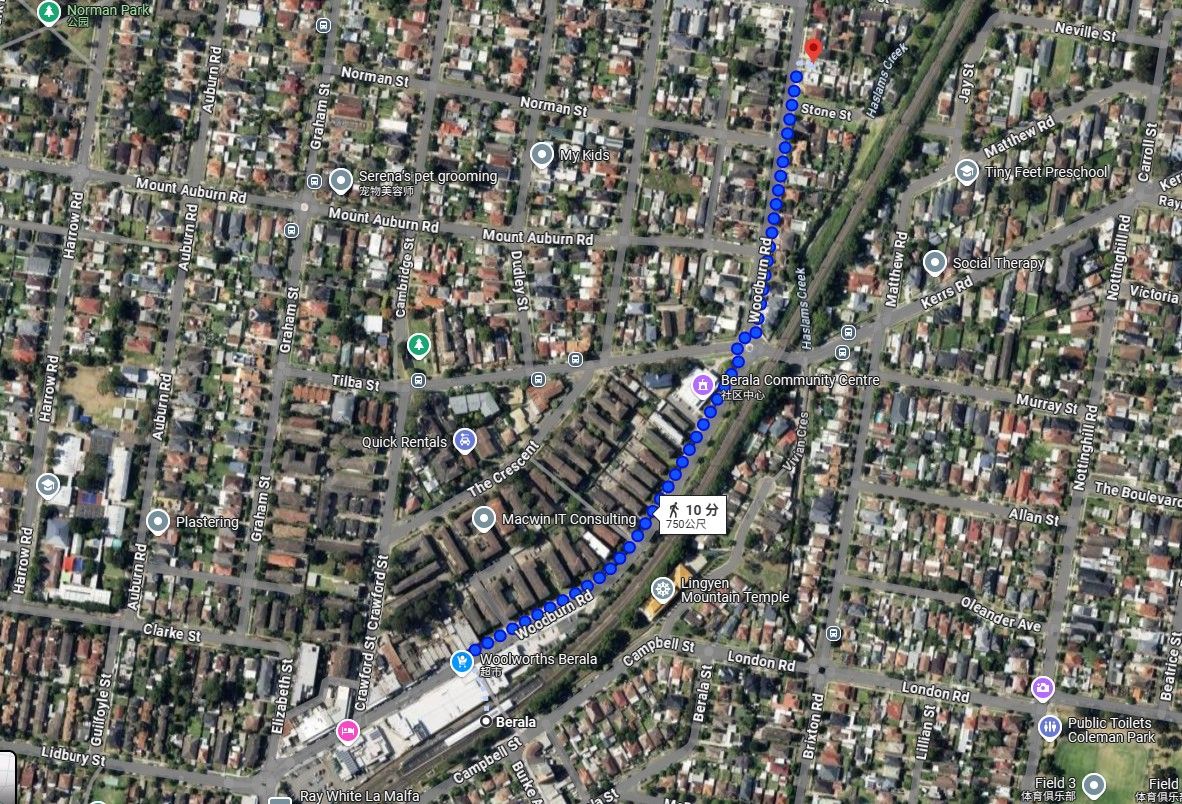The width and height of the screenshot is (1182, 804).
Task: Select the Quick Rentals marker
Action: tap(464, 440)
